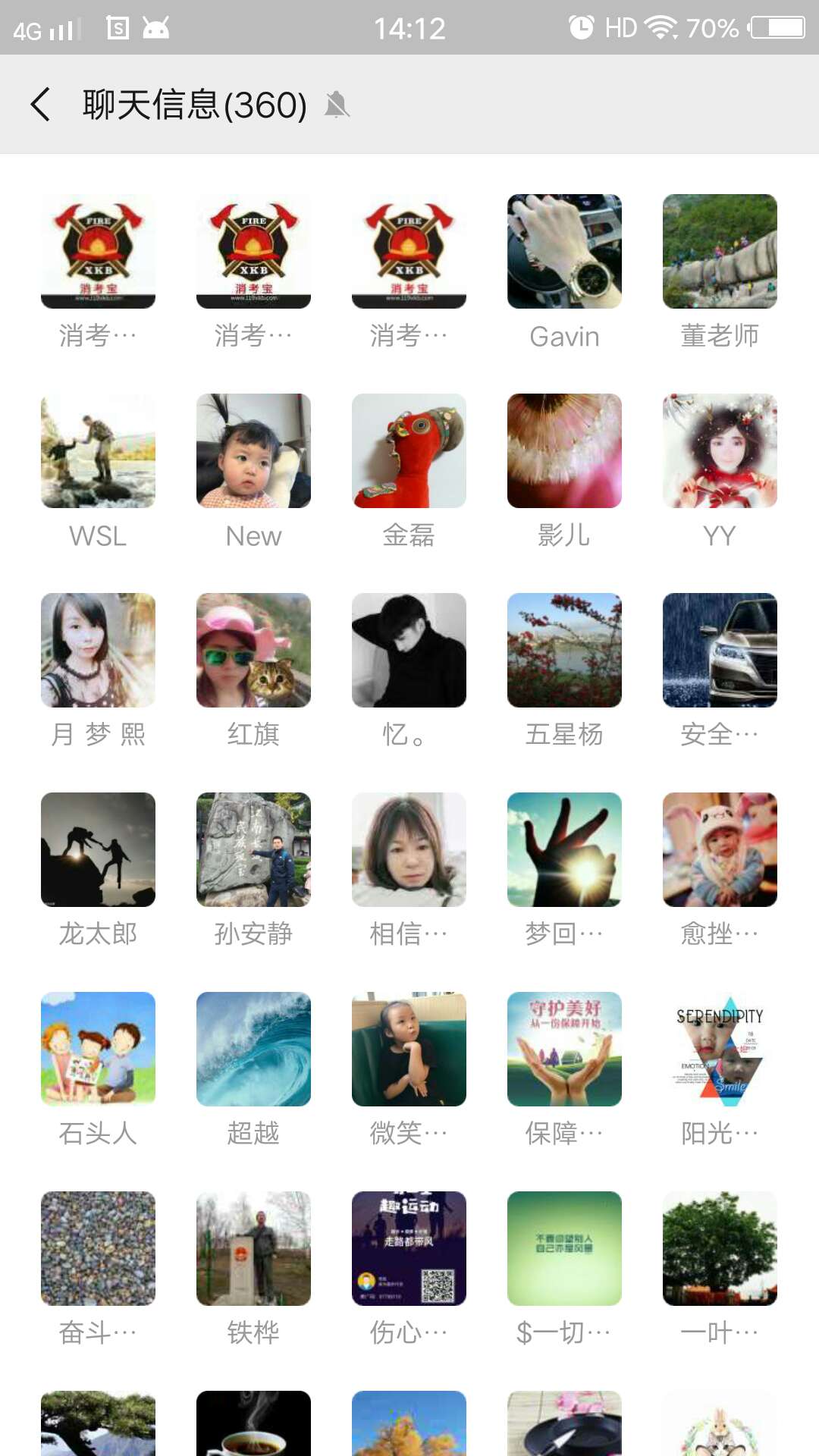Open member 阳光… with Serendipity avatar
This screenshot has height=1456, width=819.
pyautogui.click(x=720, y=1050)
